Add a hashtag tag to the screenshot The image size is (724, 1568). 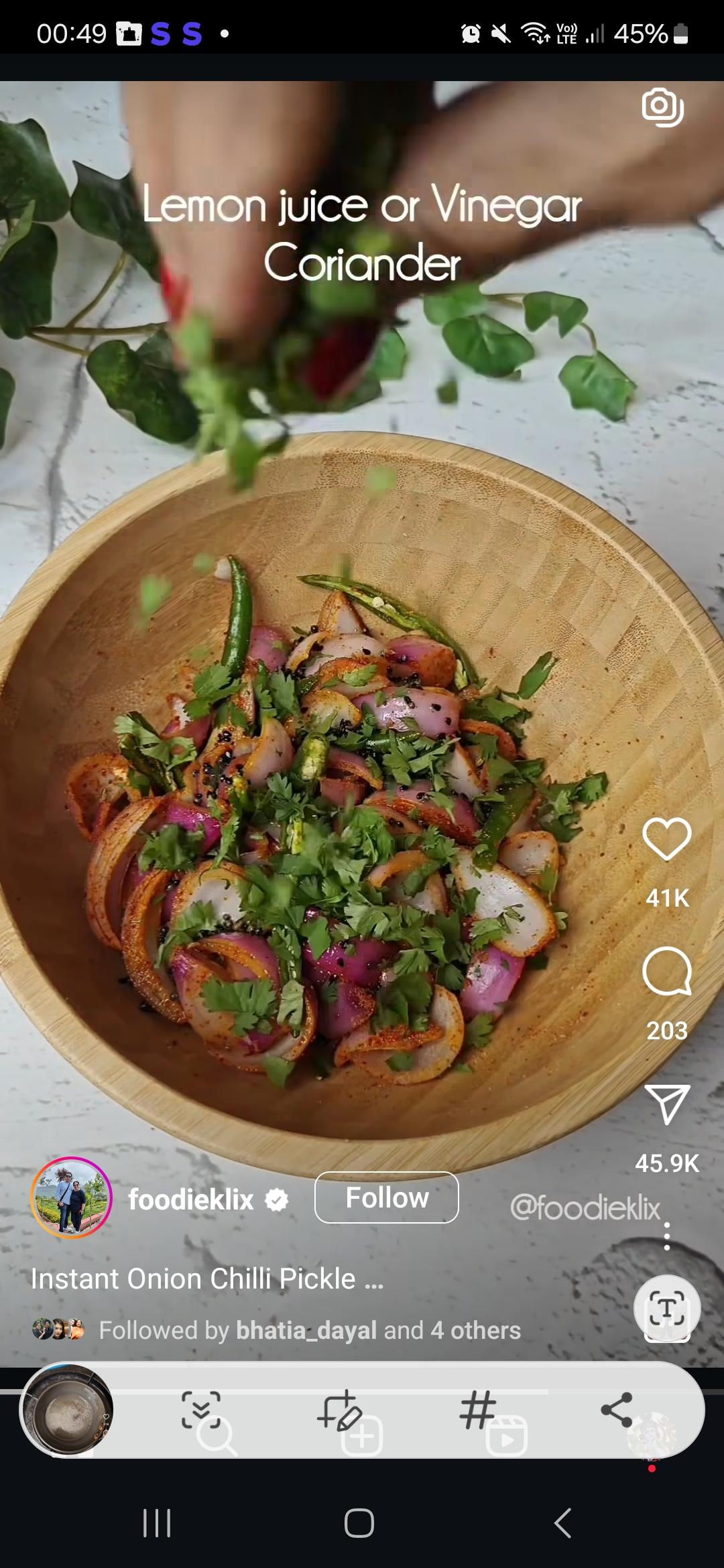(x=477, y=1409)
